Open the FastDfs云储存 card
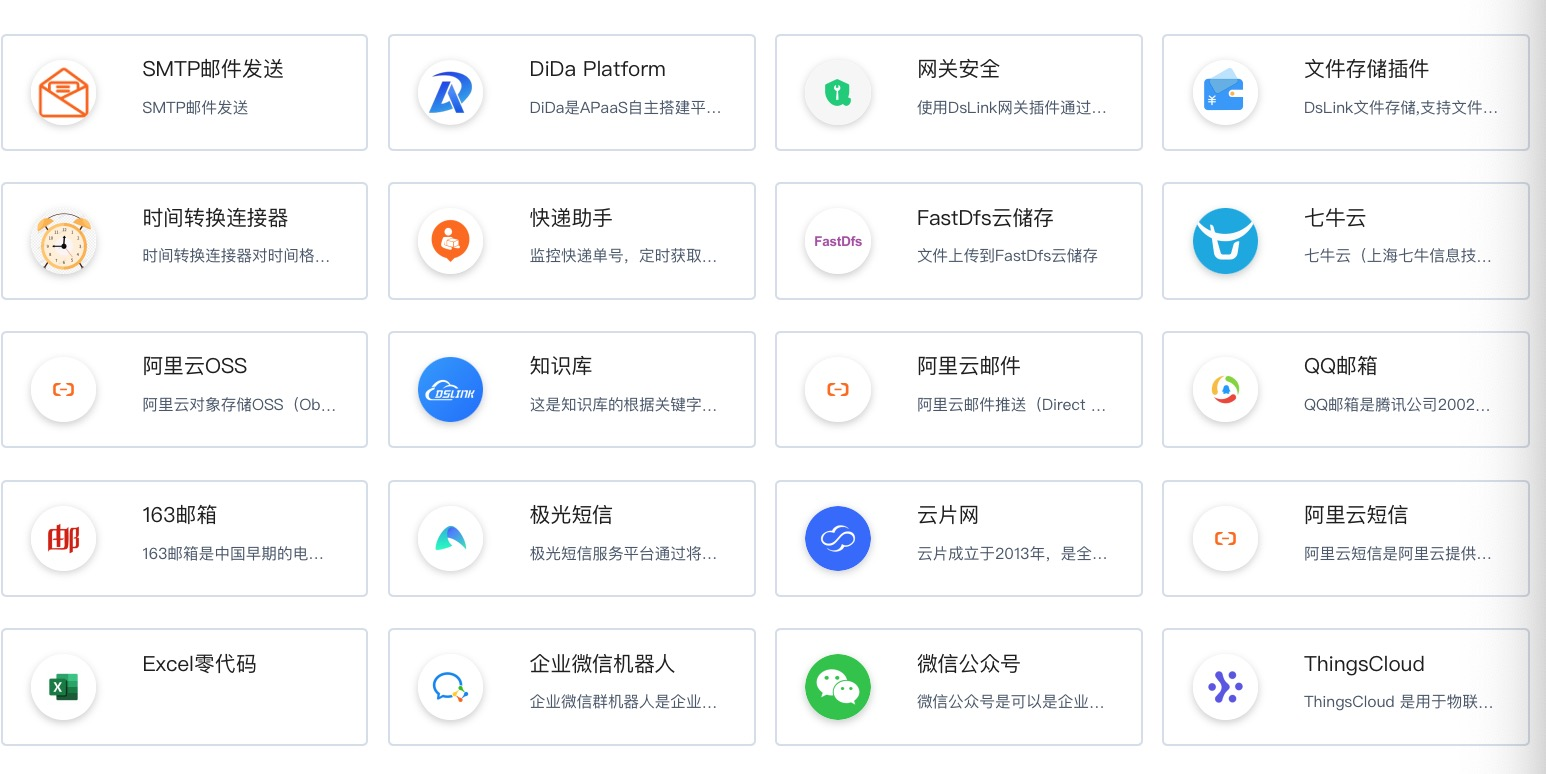 958,241
